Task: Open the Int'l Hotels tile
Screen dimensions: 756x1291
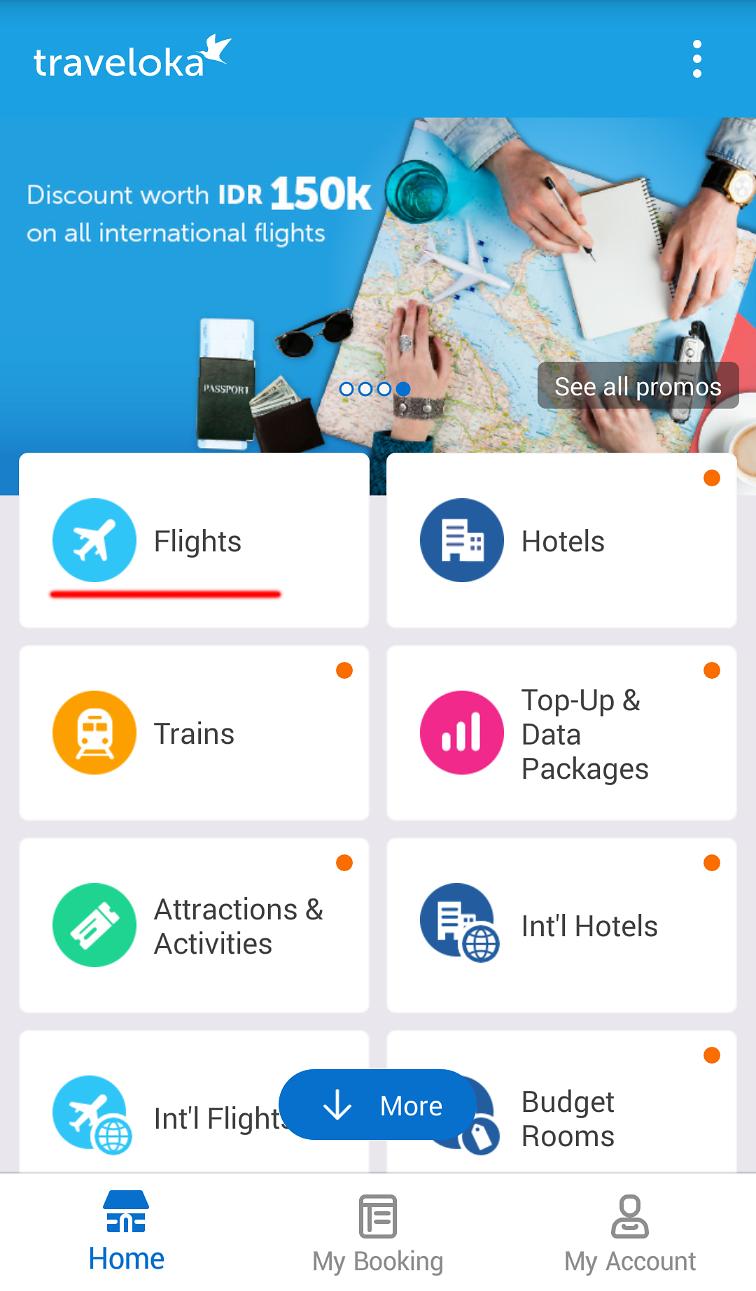Action: click(561, 926)
